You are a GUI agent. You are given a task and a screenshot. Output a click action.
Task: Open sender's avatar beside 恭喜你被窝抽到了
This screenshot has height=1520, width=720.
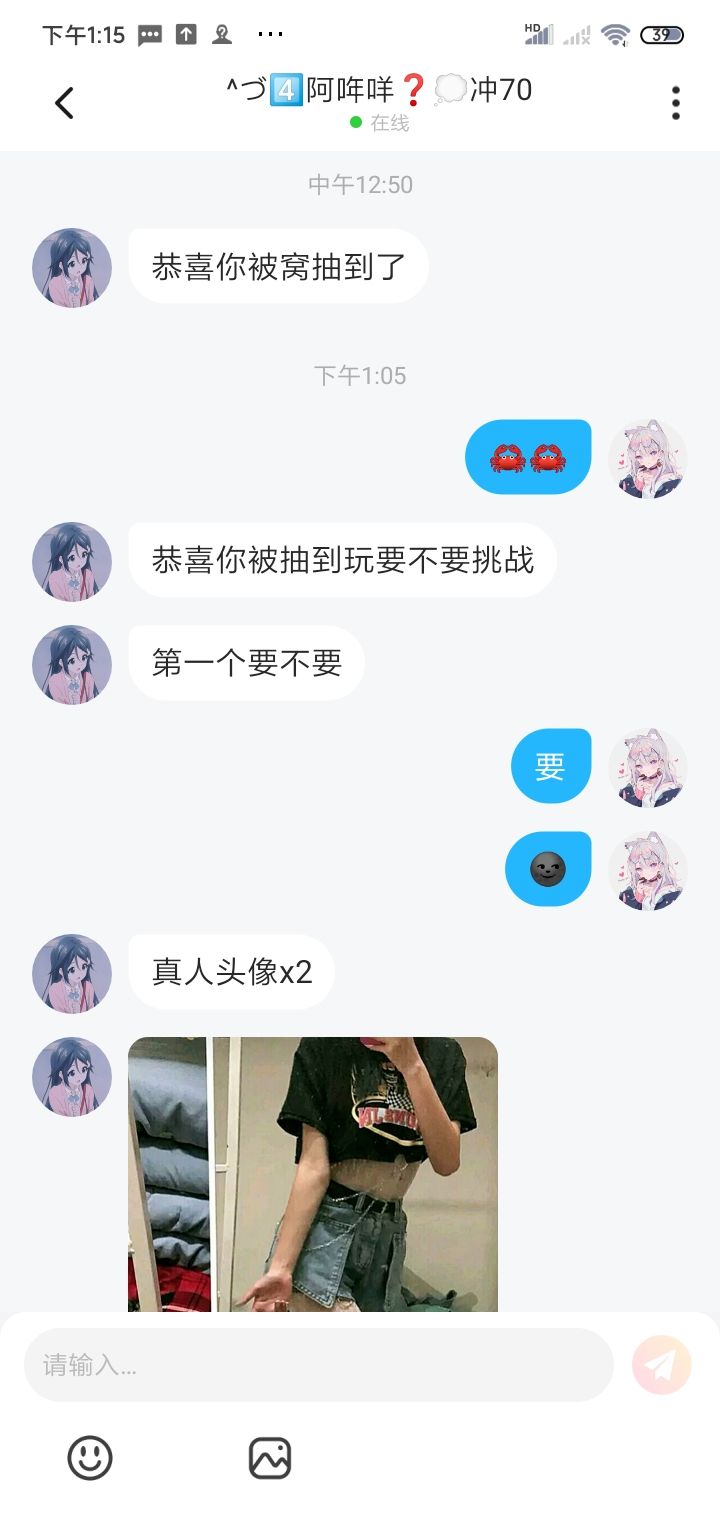point(72,268)
